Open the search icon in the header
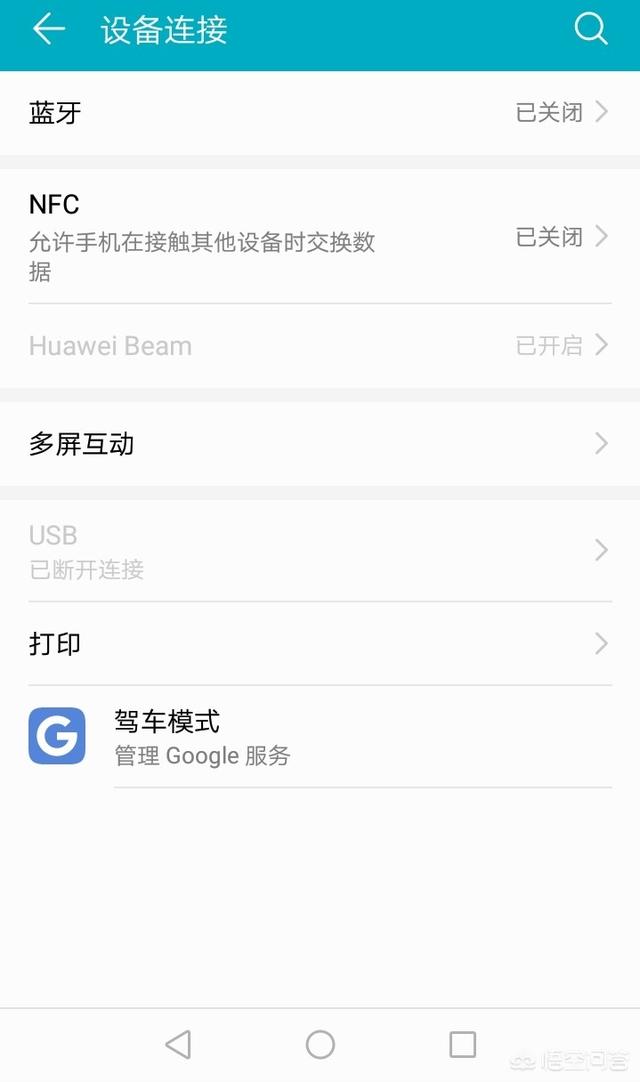 (591, 30)
